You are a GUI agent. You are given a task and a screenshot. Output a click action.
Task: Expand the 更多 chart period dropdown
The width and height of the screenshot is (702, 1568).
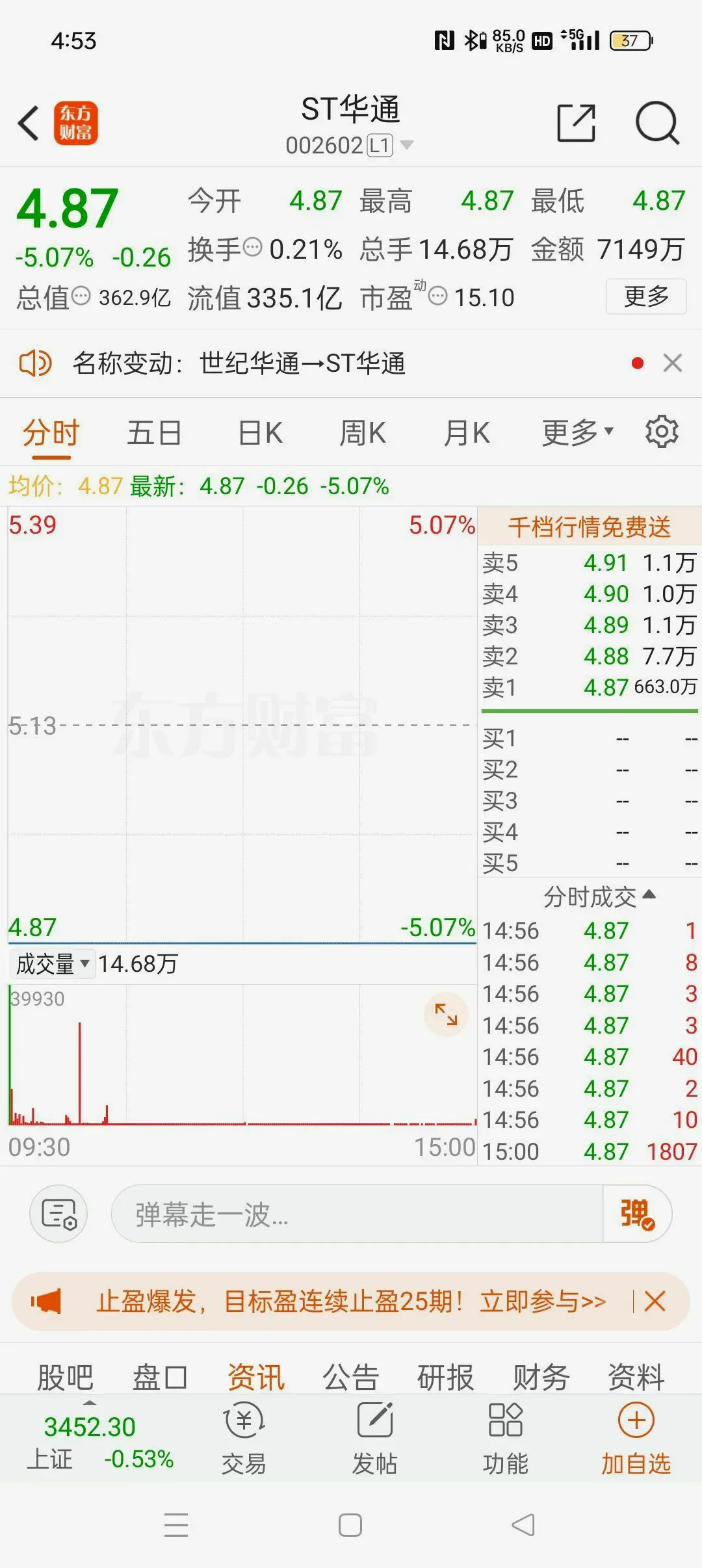[577, 433]
